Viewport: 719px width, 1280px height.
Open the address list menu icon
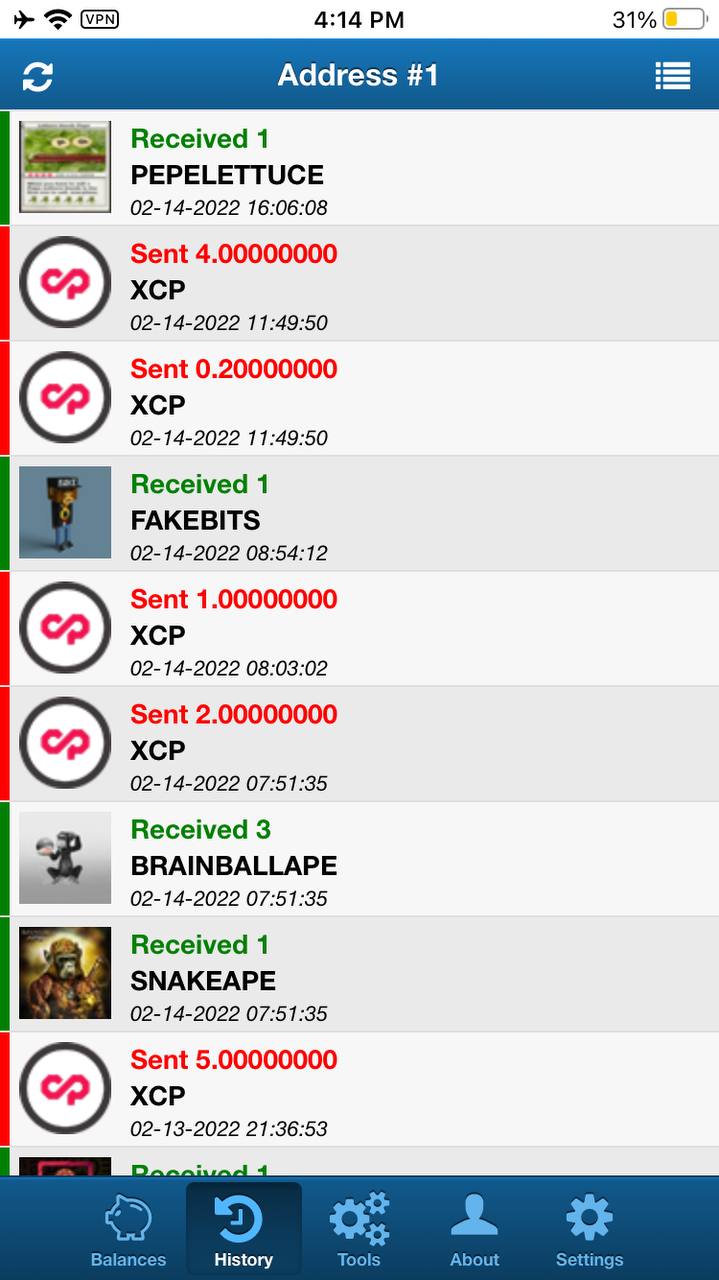(672, 76)
